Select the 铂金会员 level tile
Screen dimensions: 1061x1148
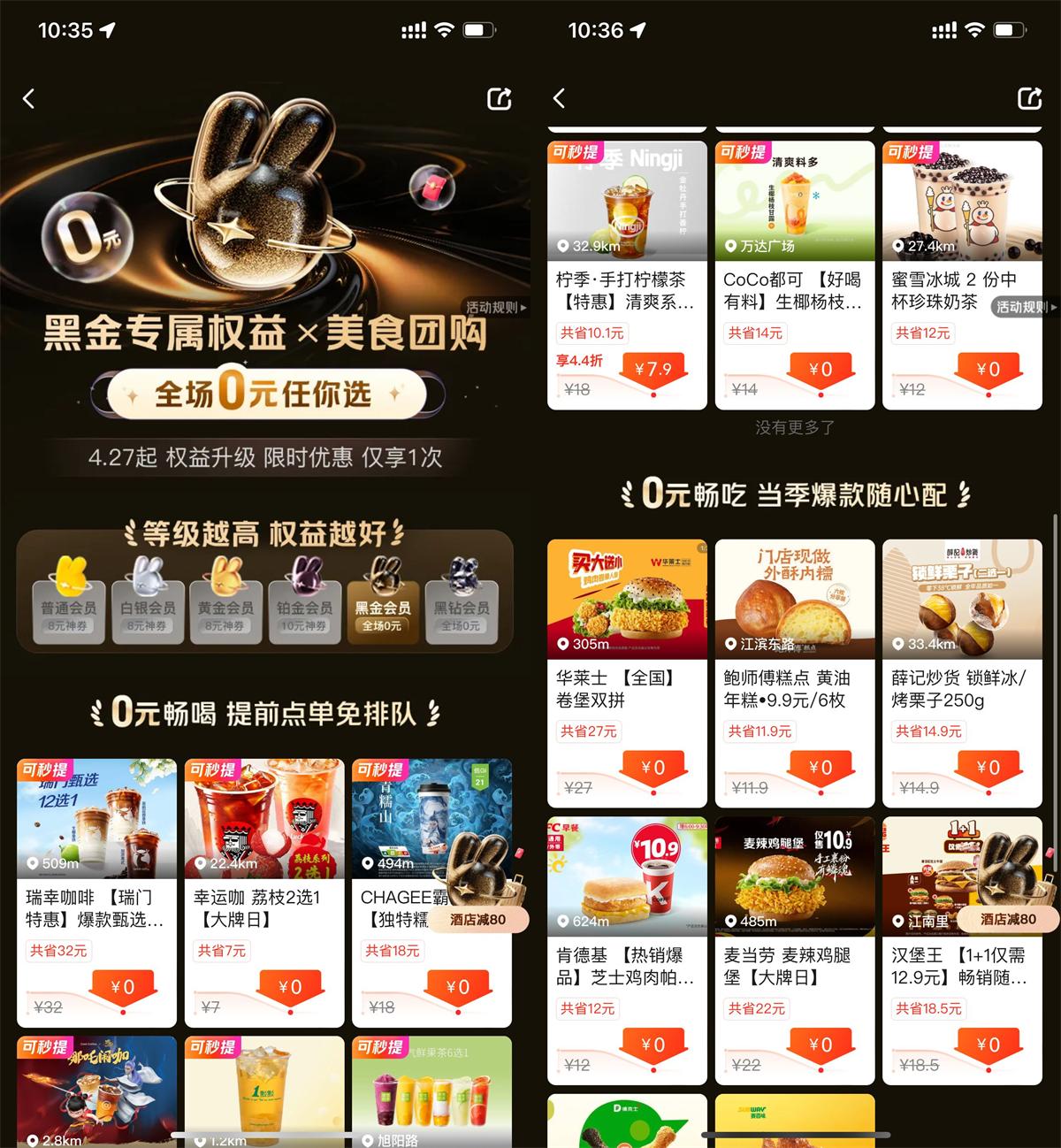[305, 601]
